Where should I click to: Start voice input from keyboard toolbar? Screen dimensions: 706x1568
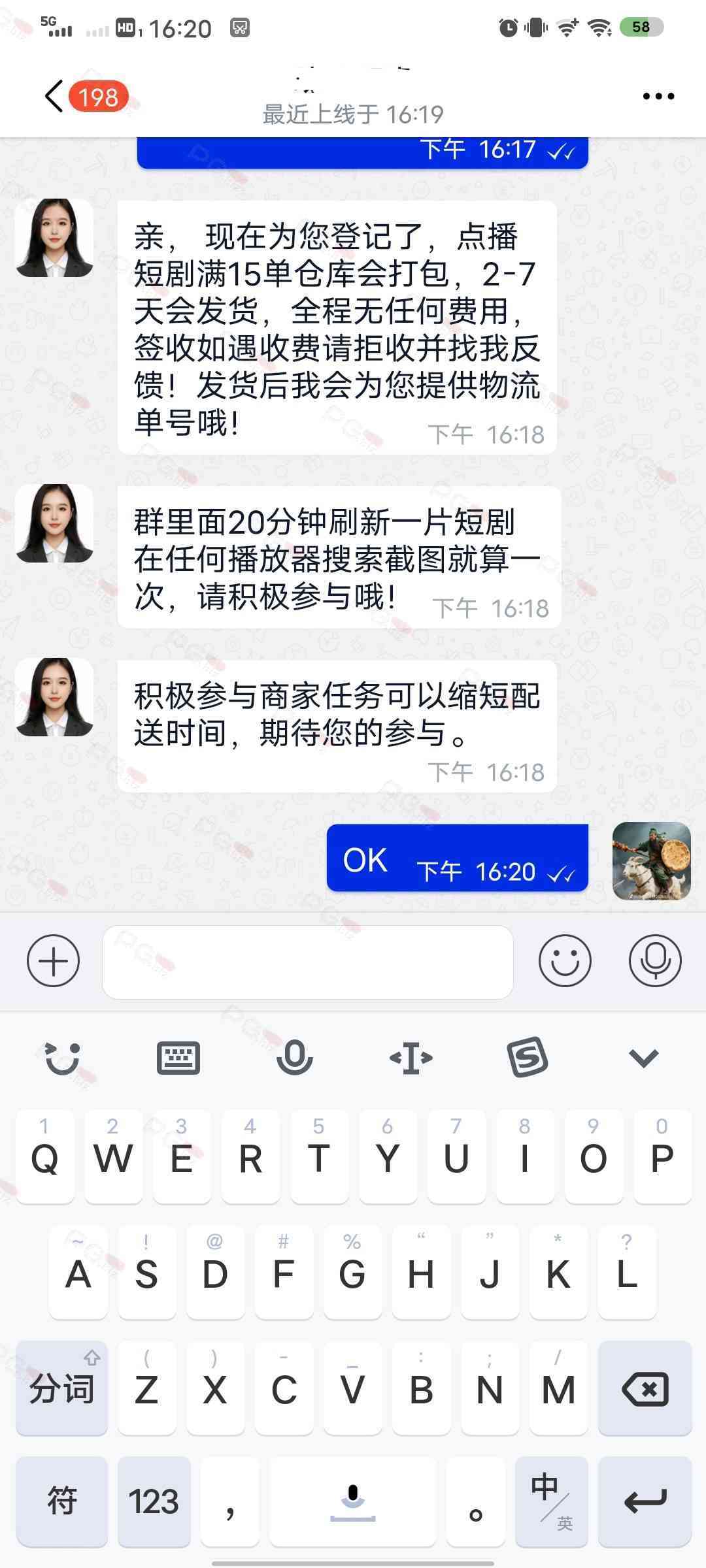click(x=294, y=1057)
